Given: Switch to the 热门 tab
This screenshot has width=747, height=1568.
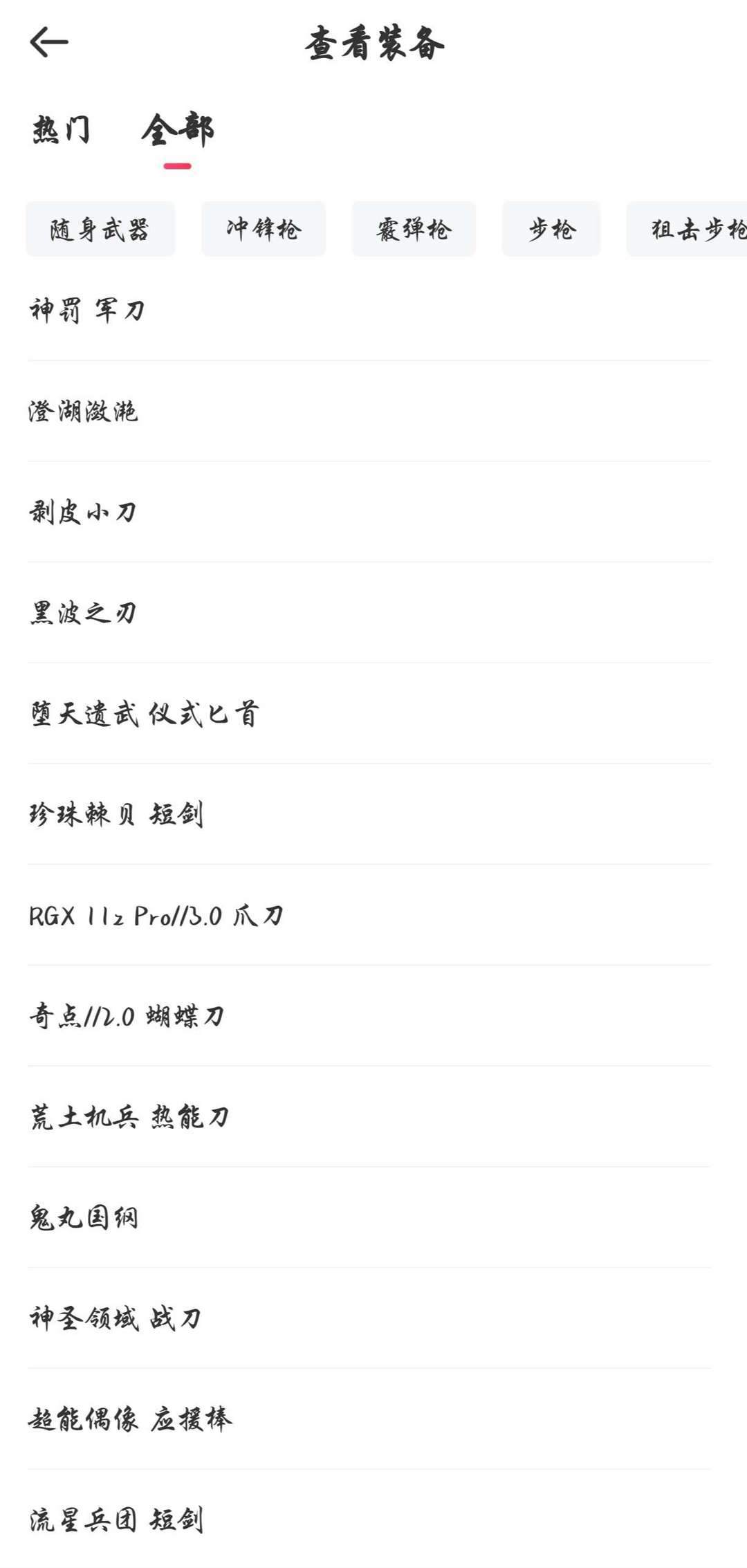Looking at the screenshot, I should pos(62,130).
